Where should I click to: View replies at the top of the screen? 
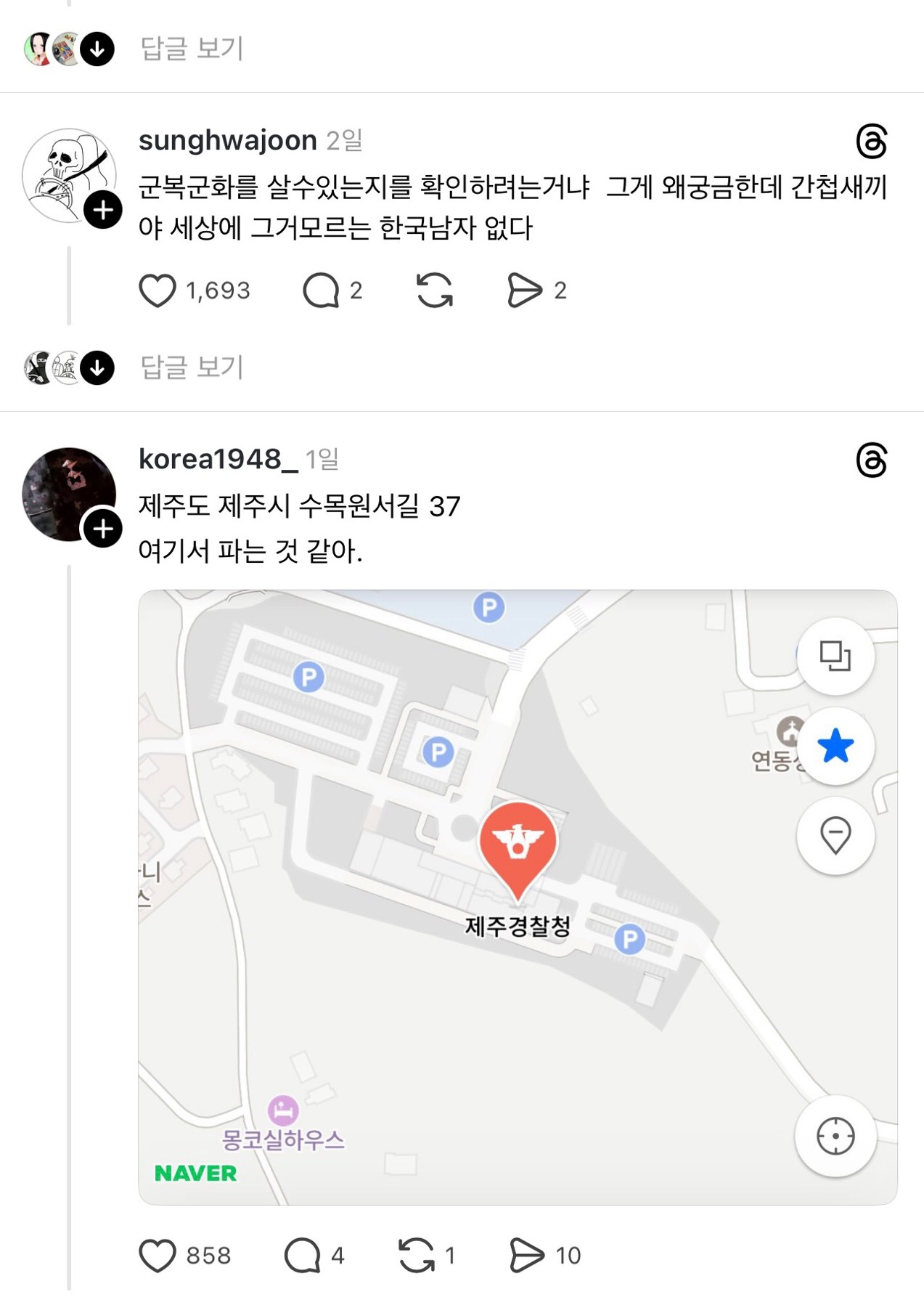(x=192, y=49)
